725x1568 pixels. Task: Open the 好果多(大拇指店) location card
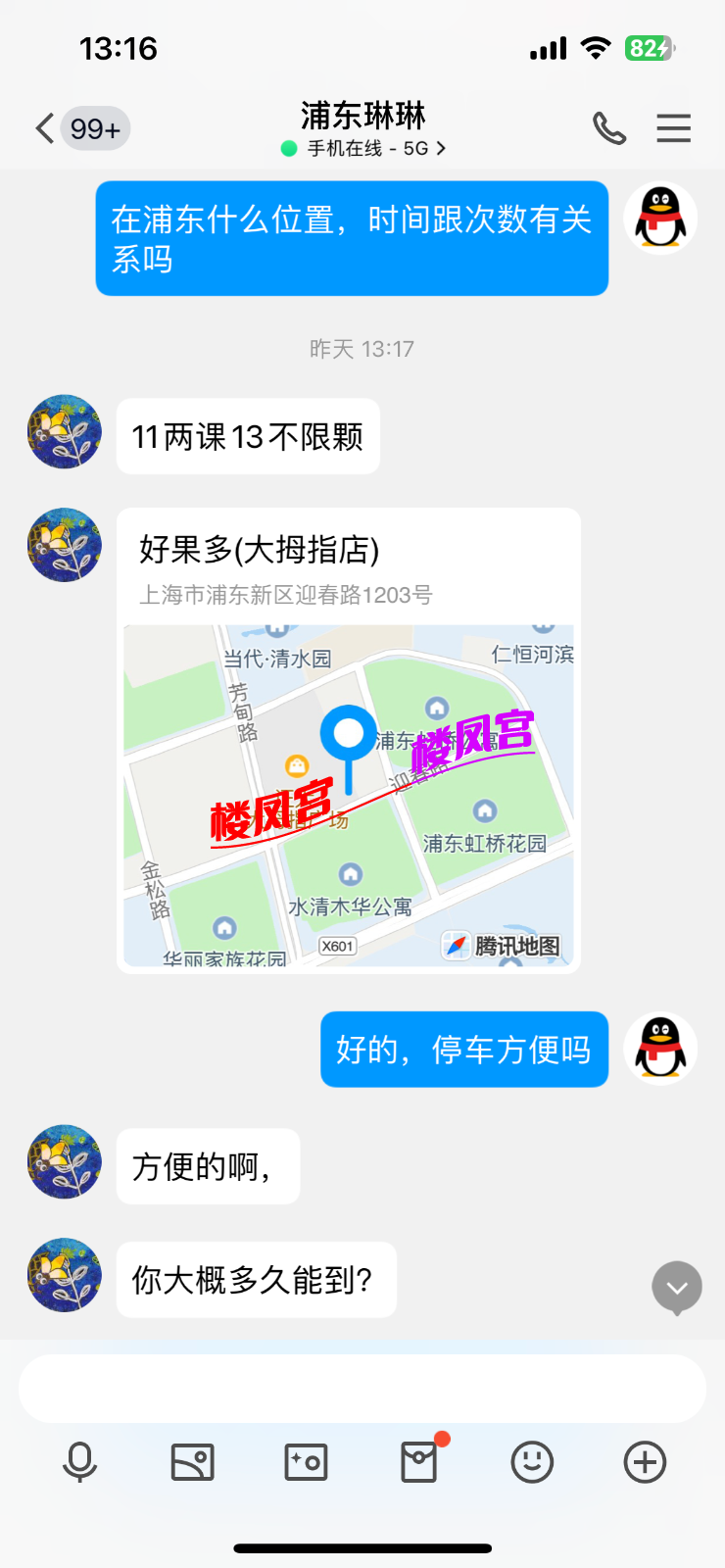(x=349, y=740)
